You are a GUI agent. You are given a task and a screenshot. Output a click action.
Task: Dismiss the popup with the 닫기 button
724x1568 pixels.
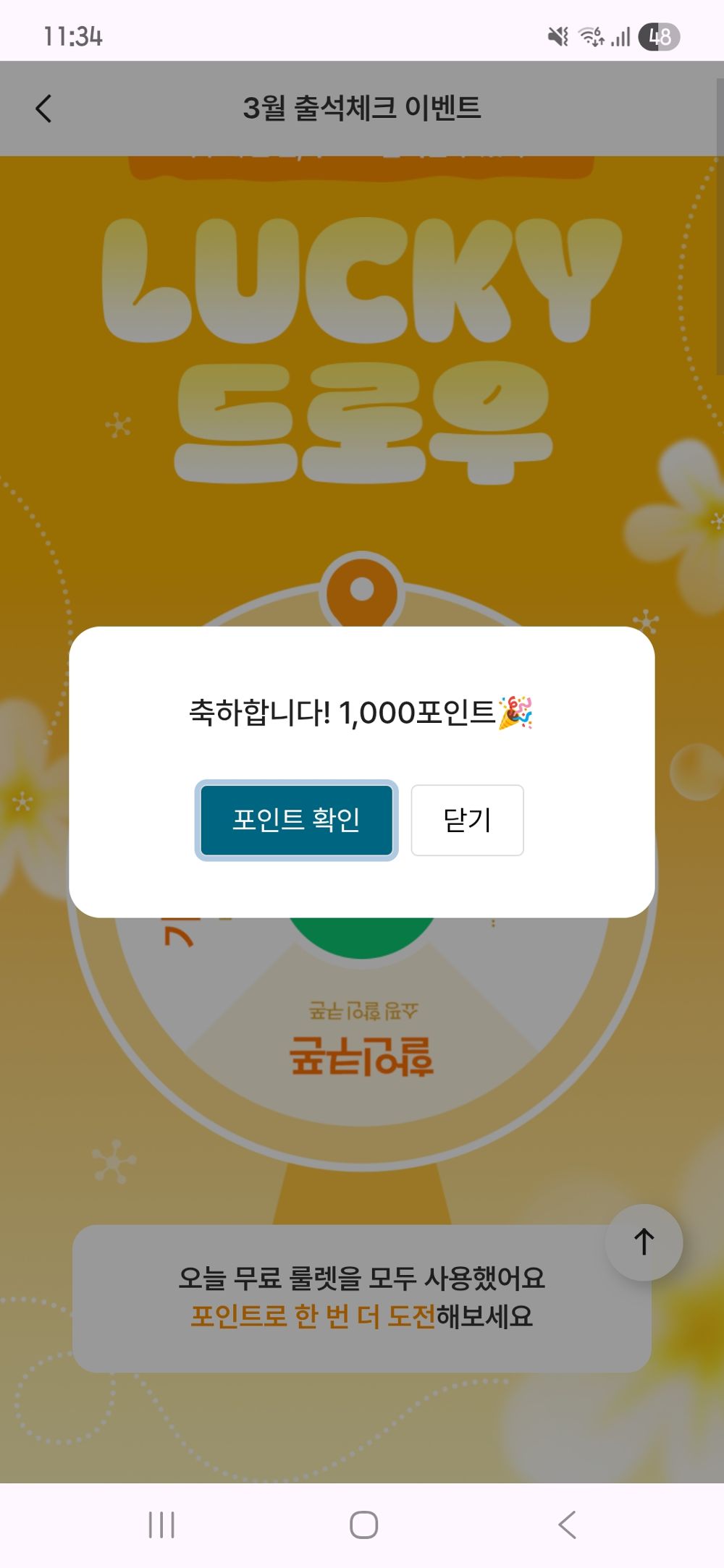point(467,819)
